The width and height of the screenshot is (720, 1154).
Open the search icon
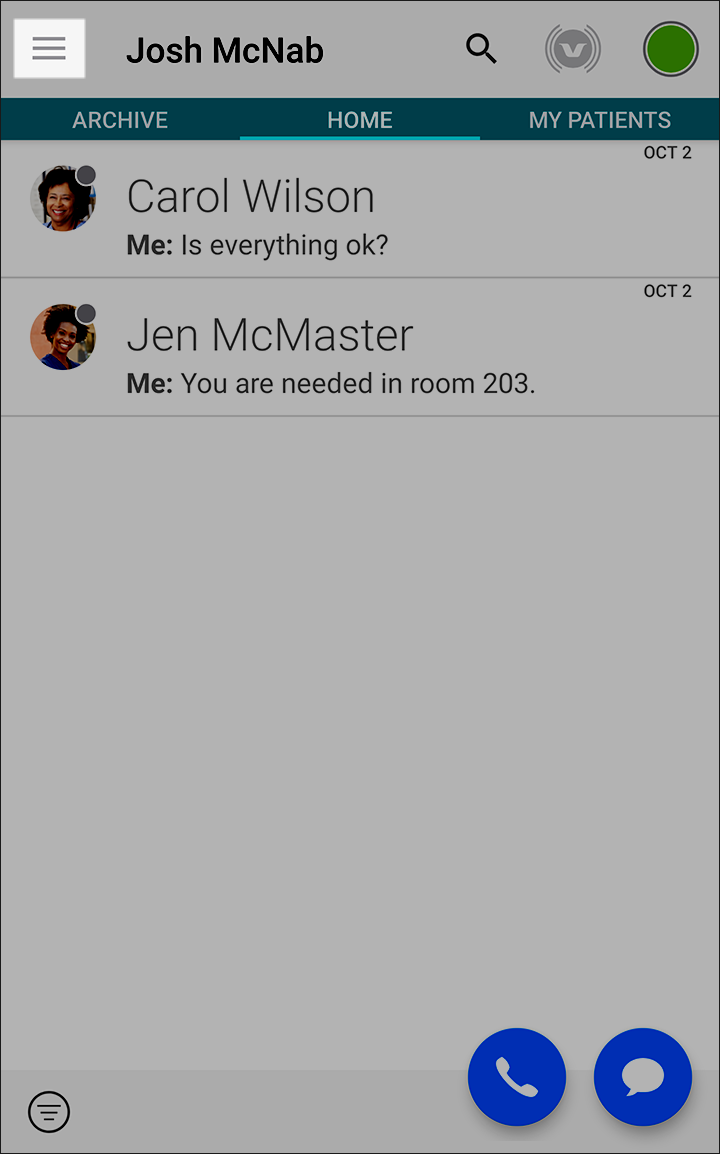[x=481, y=48]
